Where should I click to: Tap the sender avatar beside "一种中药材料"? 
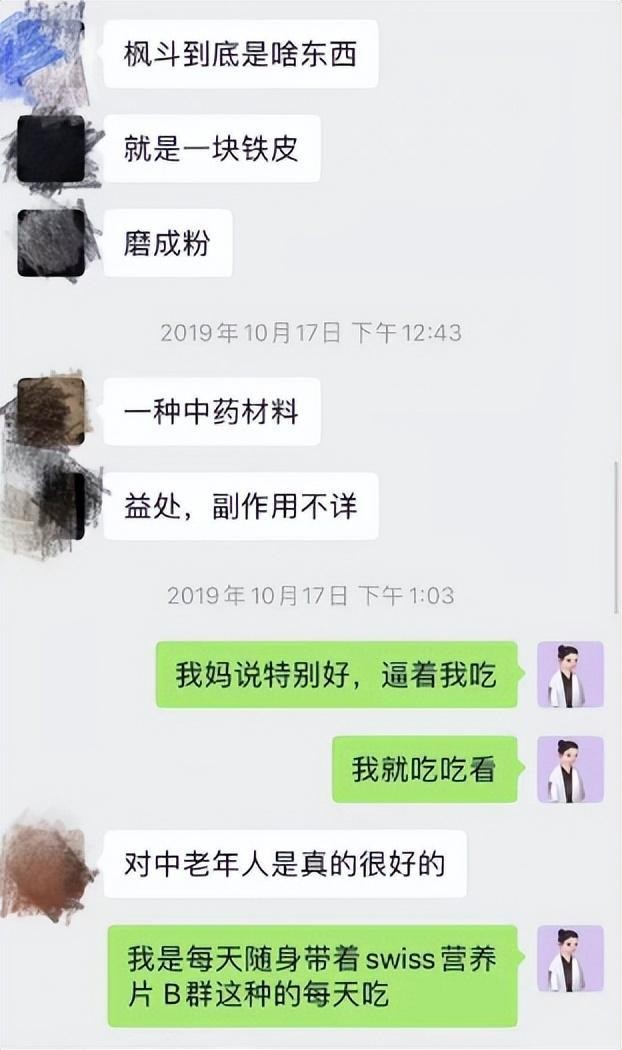point(50,411)
